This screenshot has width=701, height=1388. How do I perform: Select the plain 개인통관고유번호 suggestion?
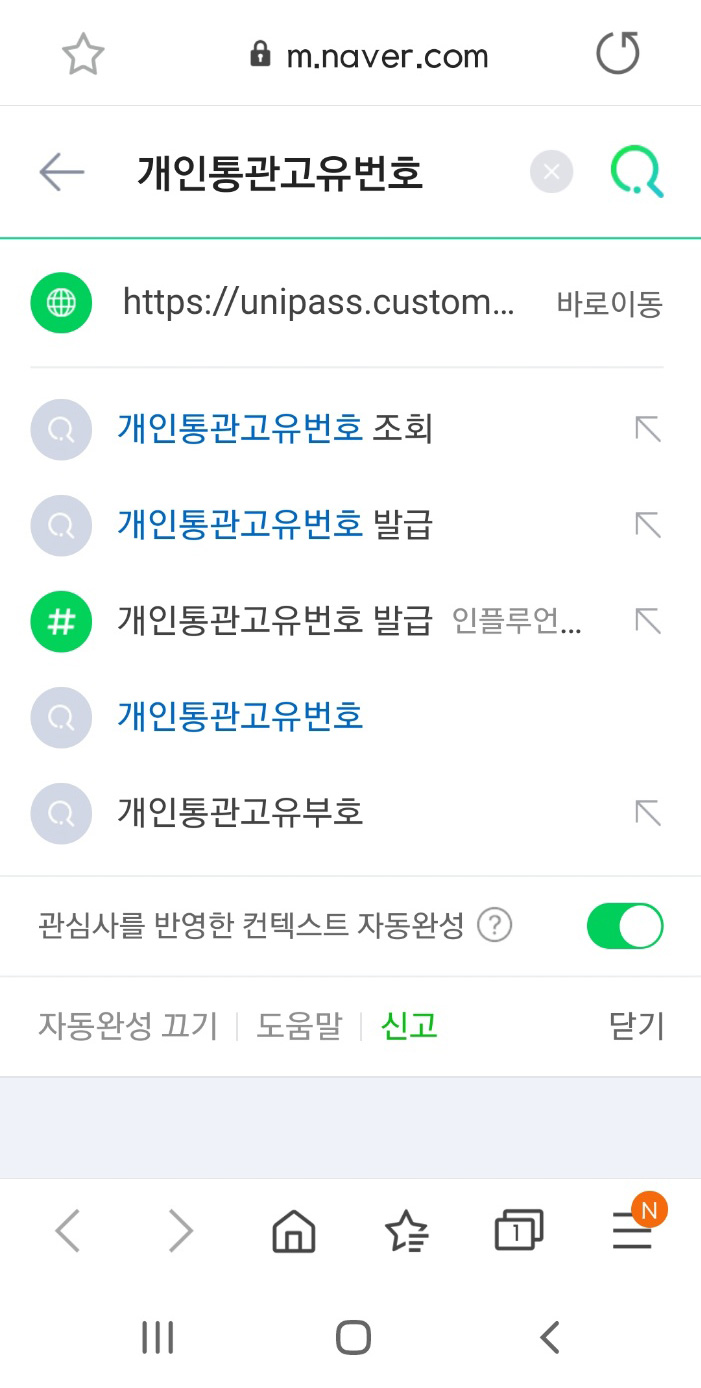(240, 717)
